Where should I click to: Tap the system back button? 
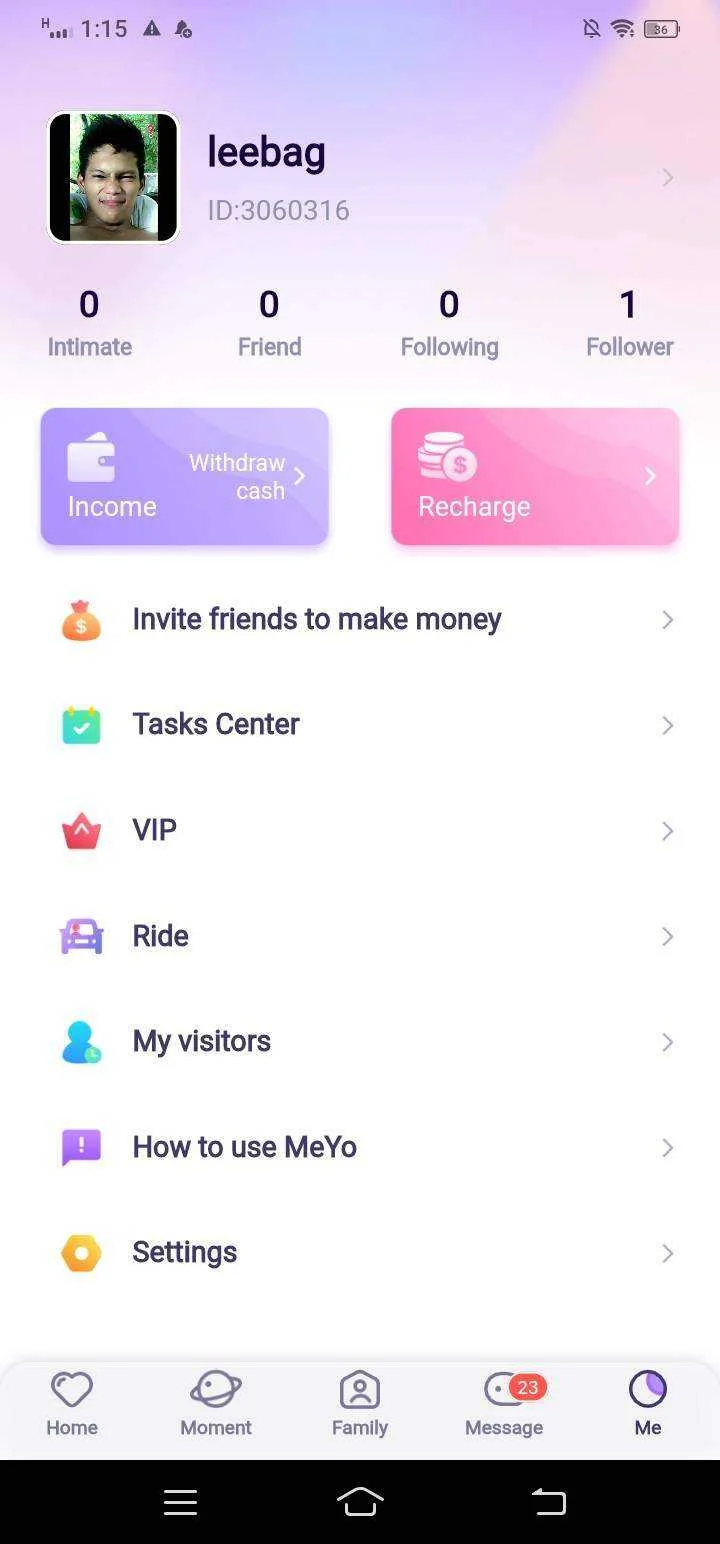548,1501
